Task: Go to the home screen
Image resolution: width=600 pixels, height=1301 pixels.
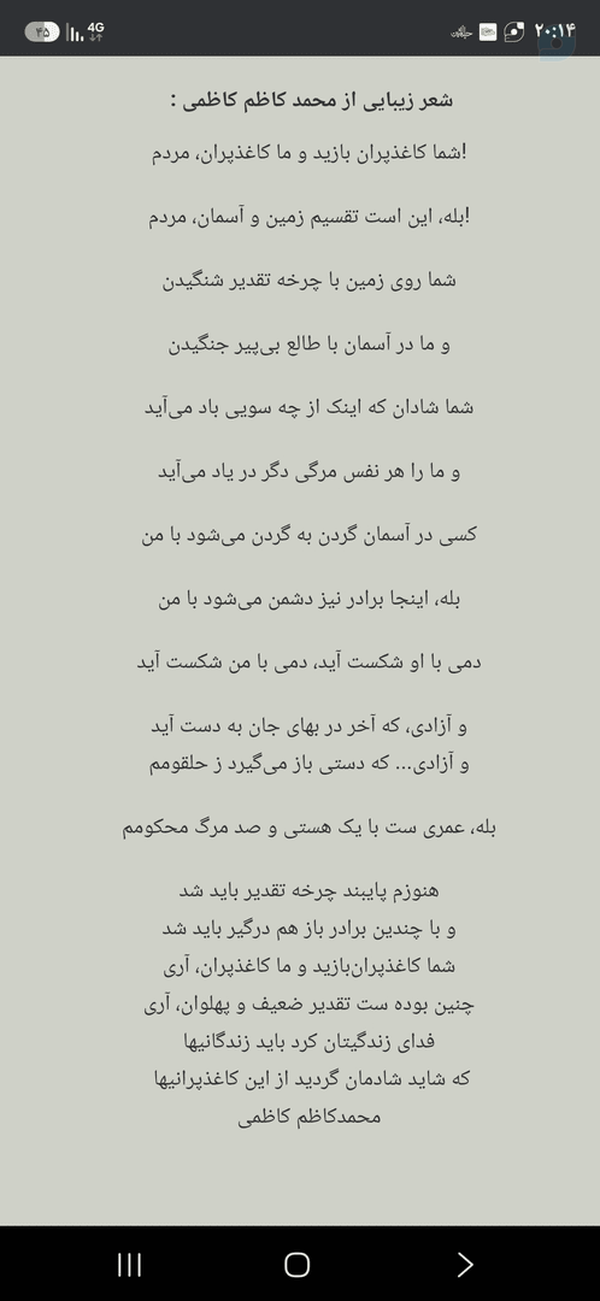Action: pos(297,1264)
